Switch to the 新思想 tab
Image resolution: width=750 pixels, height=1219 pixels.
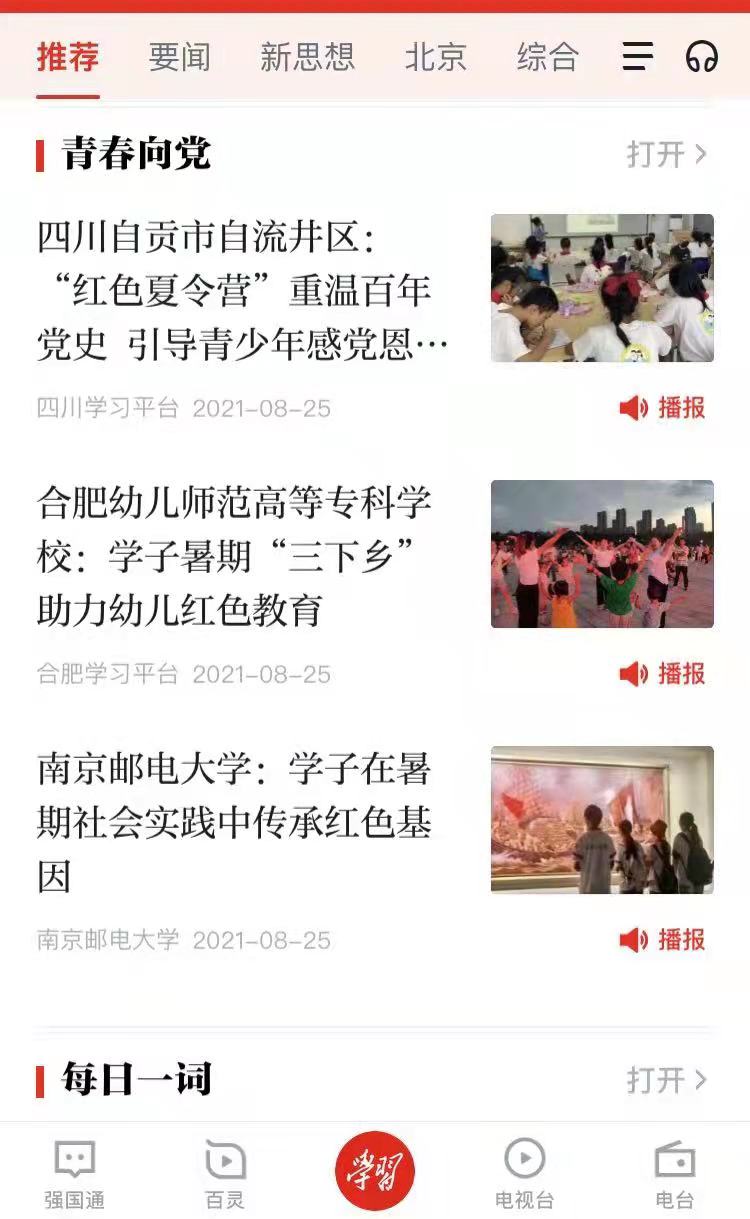click(x=307, y=56)
